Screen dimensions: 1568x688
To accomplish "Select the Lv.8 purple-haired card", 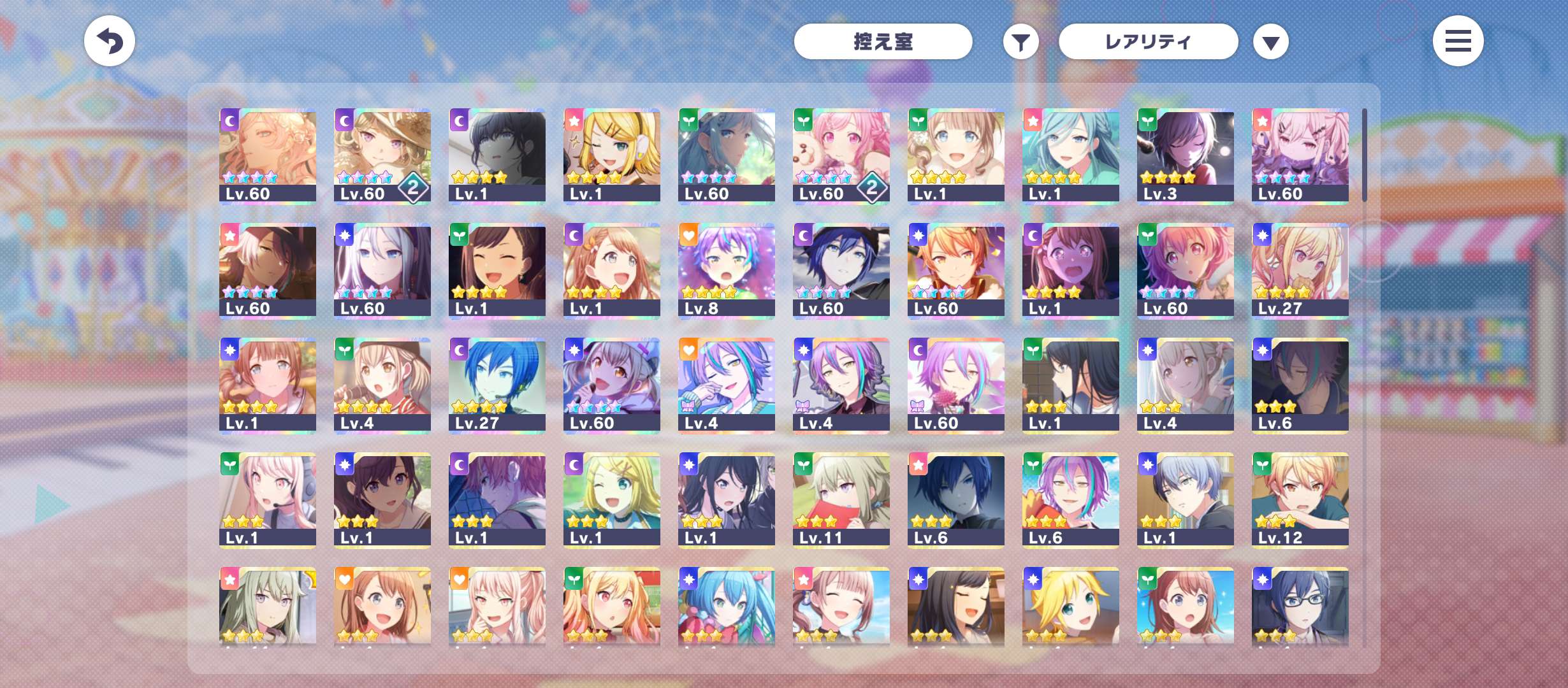I will click(726, 270).
